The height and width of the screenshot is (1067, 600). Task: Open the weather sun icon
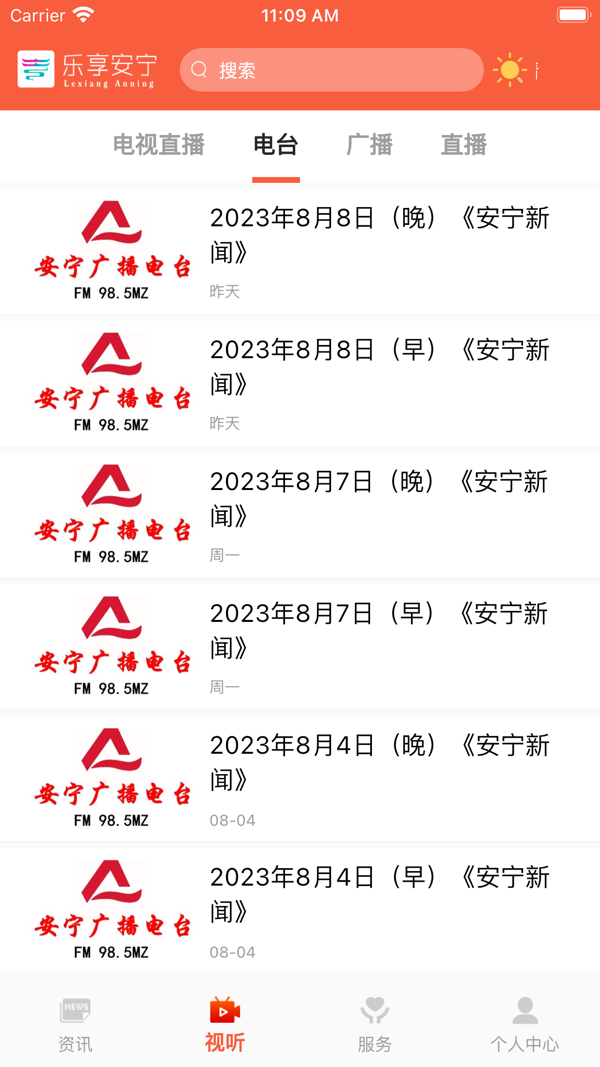[x=510, y=70]
